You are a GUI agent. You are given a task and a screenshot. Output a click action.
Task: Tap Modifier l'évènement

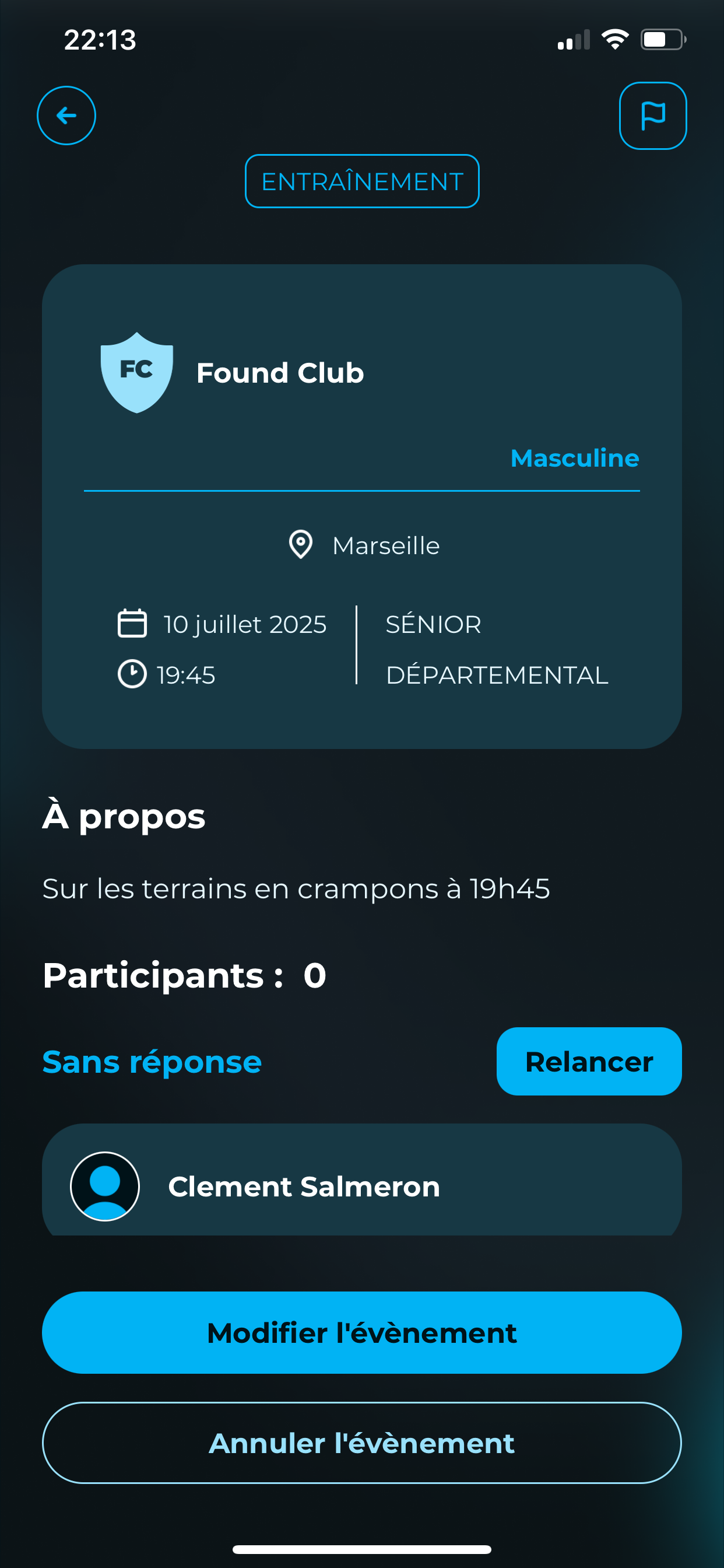(x=362, y=1332)
